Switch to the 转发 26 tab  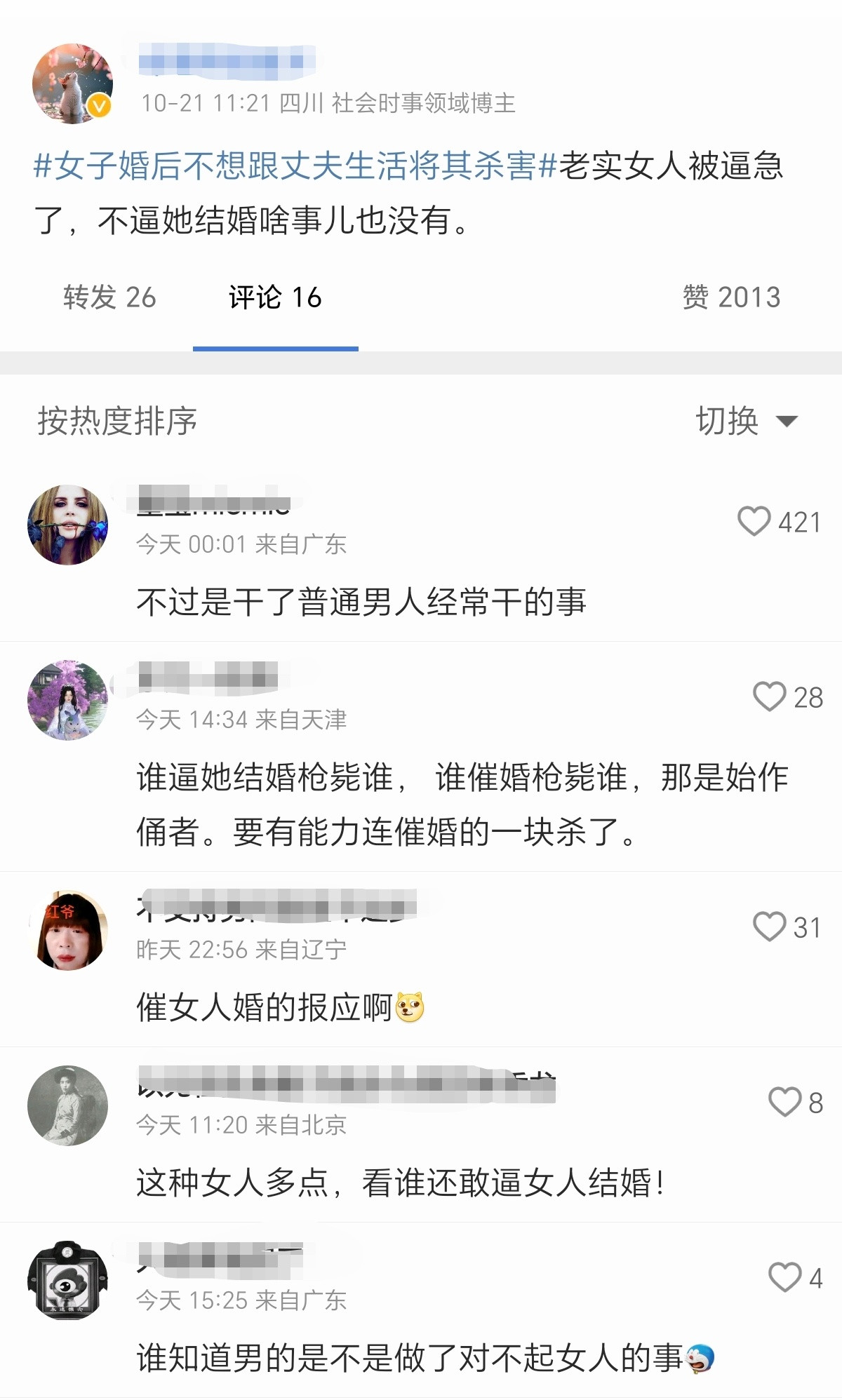click(x=109, y=297)
